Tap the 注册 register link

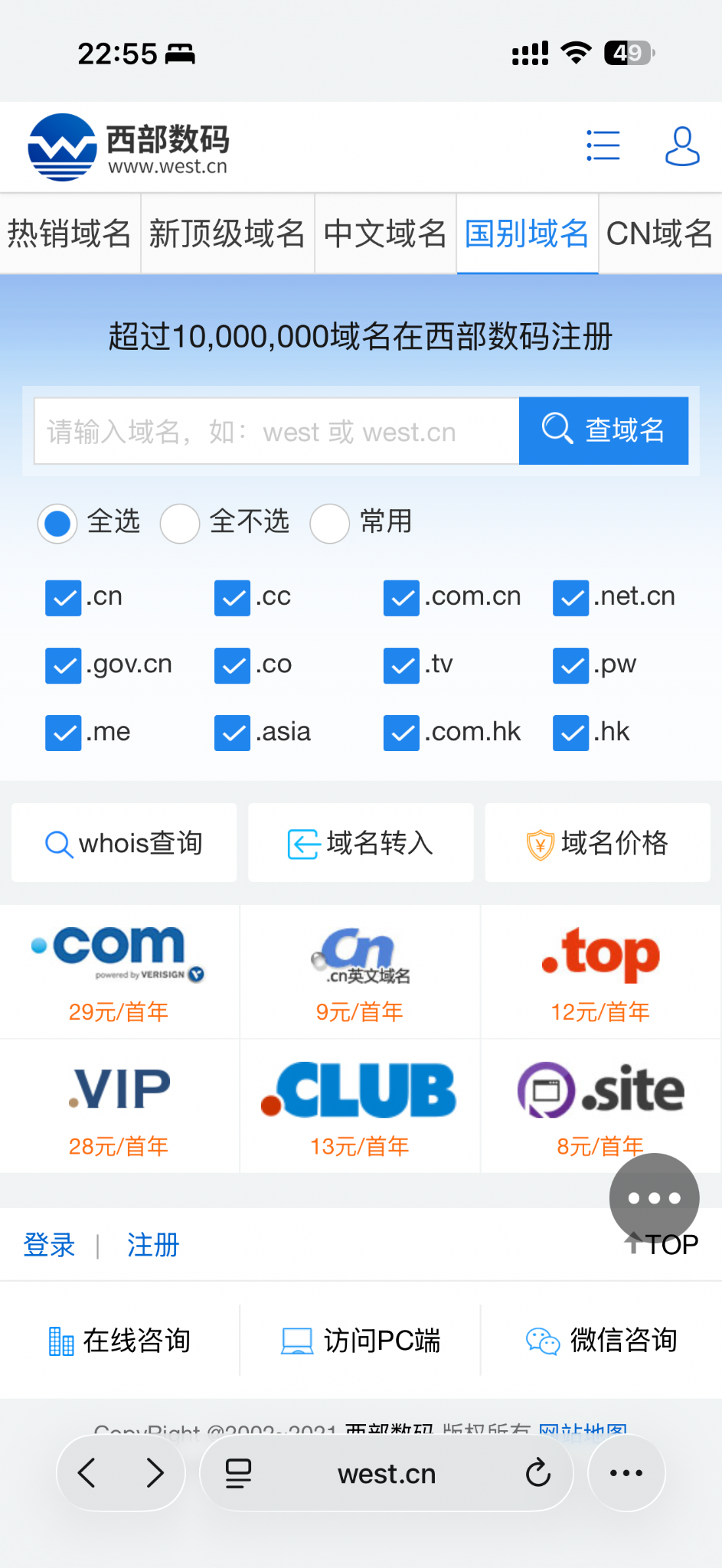click(x=153, y=1246)
